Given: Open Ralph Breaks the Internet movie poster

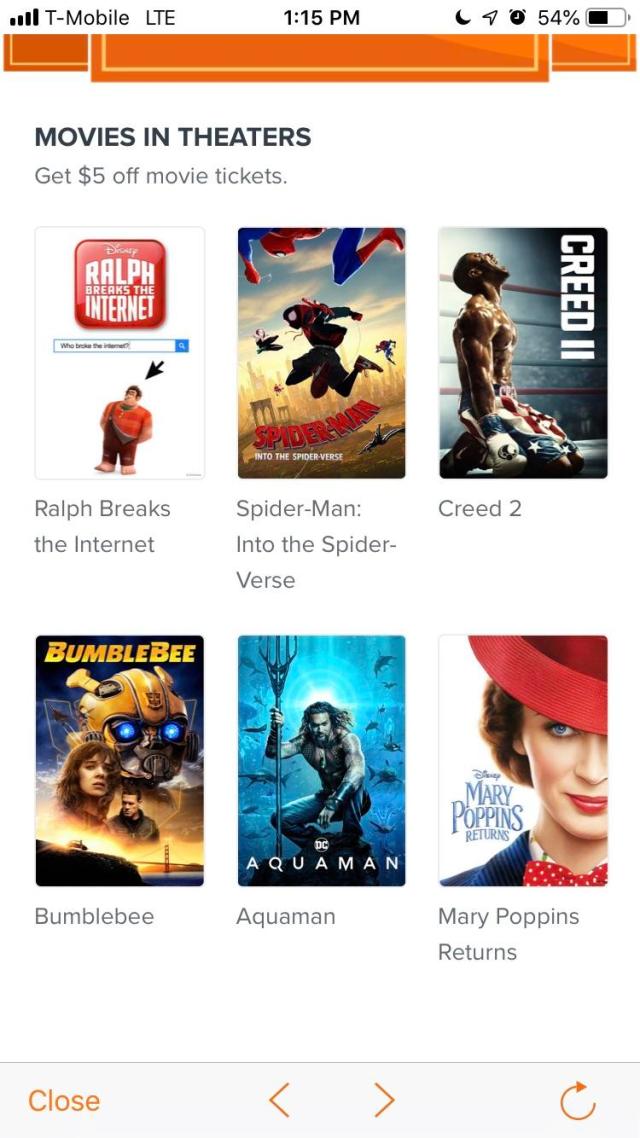Looking at the screenshot, I should pyautogui.click(x=120, y=353).
